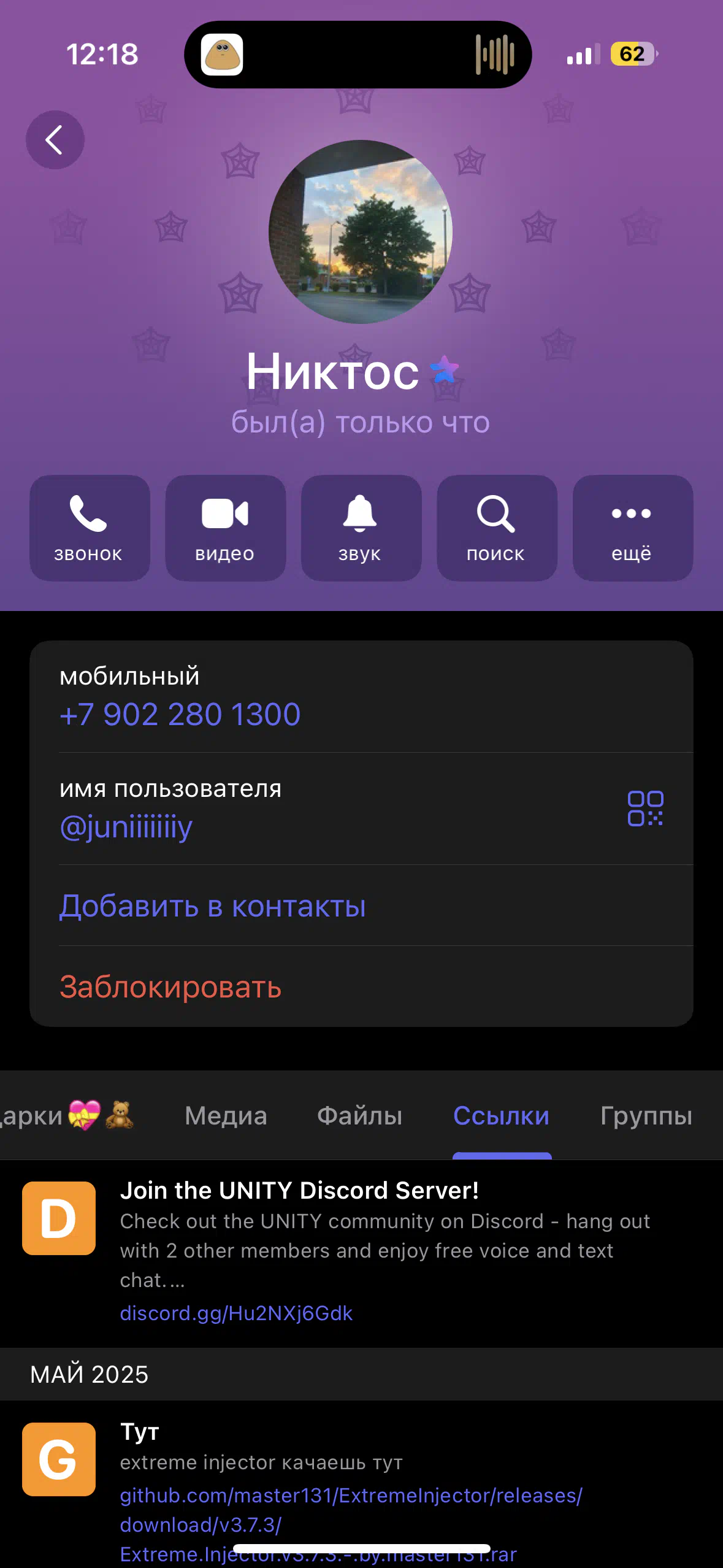Open the QR code for the username
The image size is (723, 1568).
pos(645,809)
